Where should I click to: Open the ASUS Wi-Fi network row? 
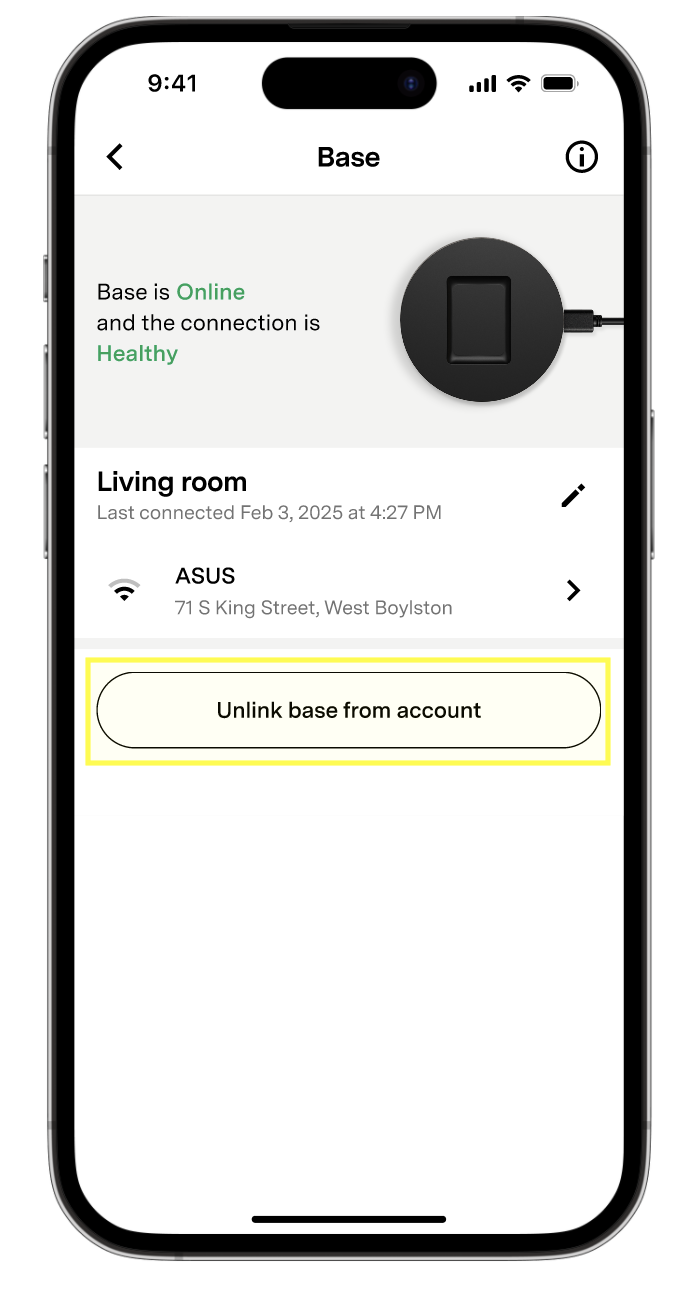pyautogui.click(x=348, y=591)
